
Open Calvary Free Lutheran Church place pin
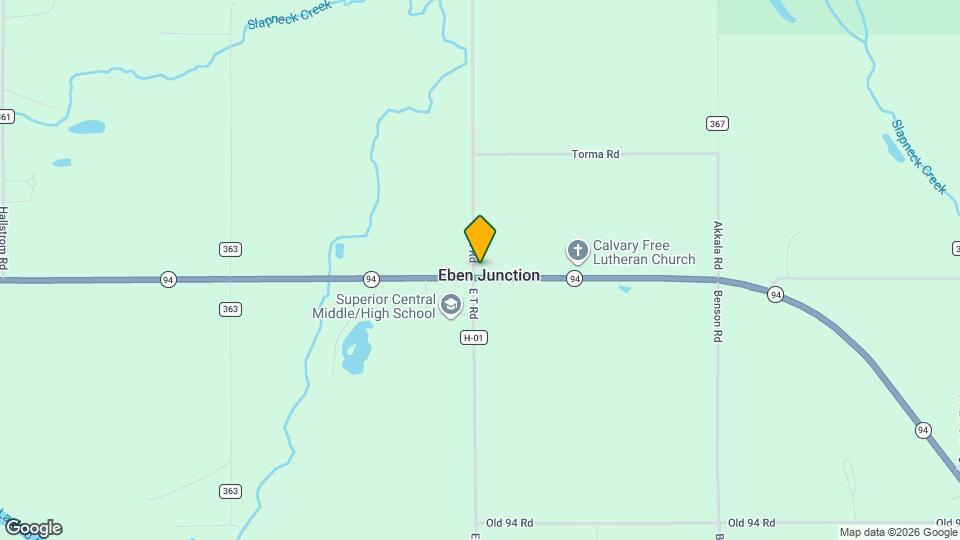pyautogui.click(x=577, y=250)
